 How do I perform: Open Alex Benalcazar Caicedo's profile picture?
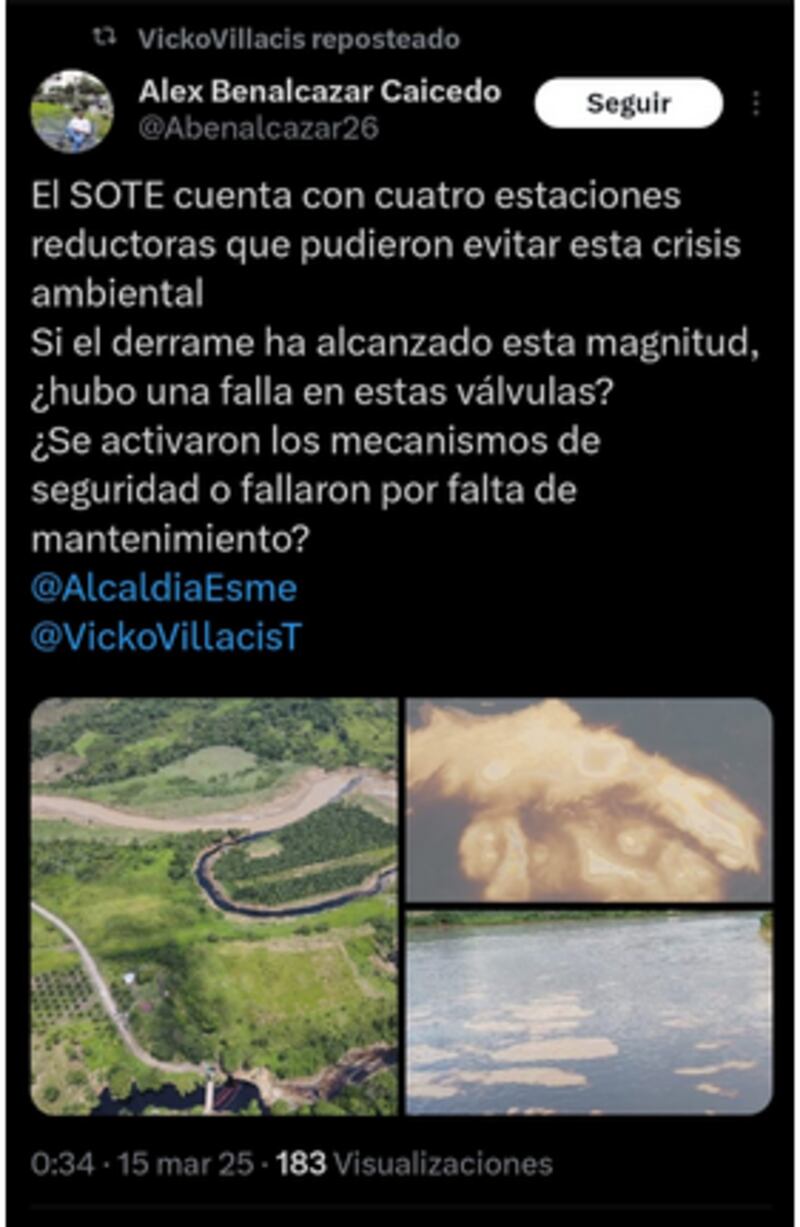(x=72, y=111)
